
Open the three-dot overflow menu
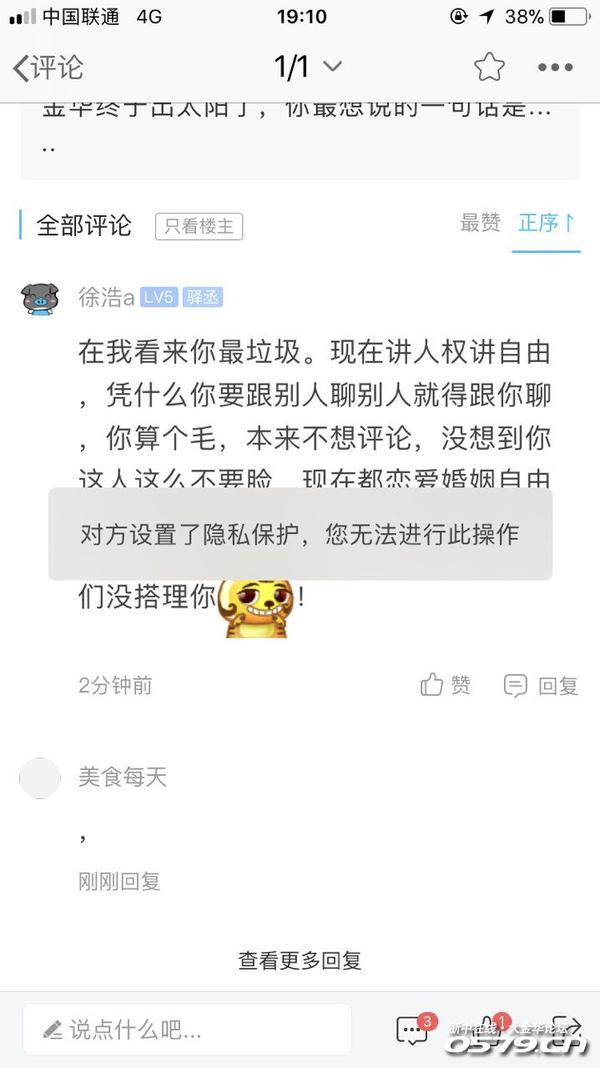(555, 68)
